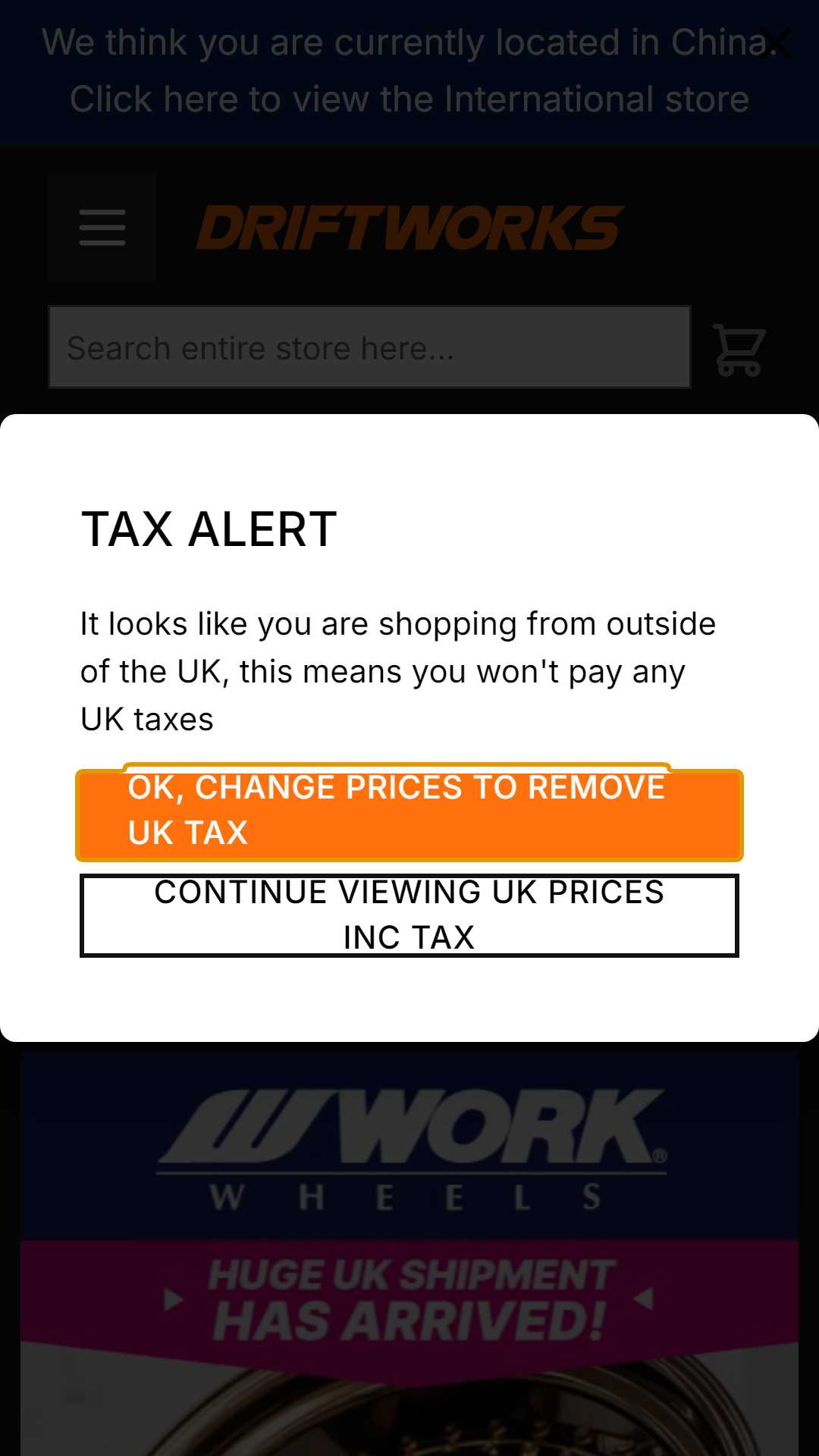Tap OK, change prices to remove UK tax

coord(409,815)
